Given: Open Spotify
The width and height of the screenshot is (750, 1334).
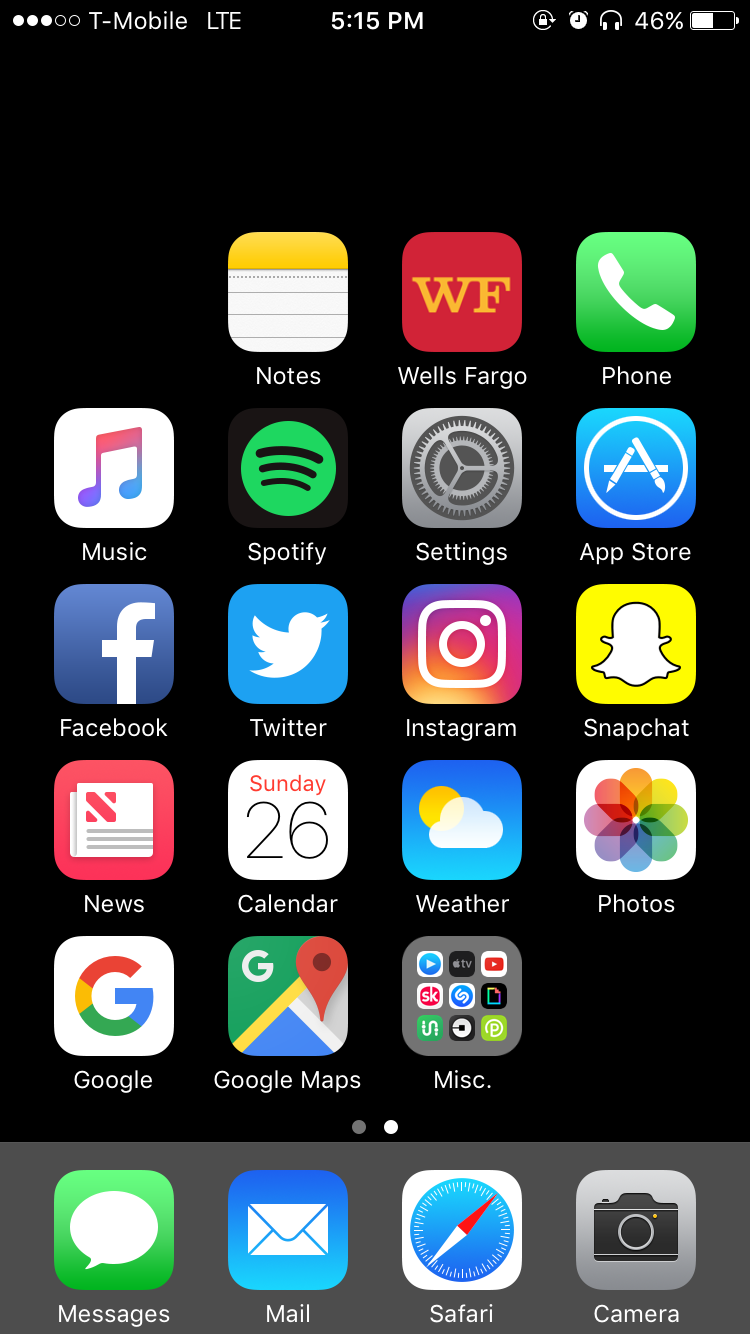Looking at the screenshot, I should [x=288, y=468].
